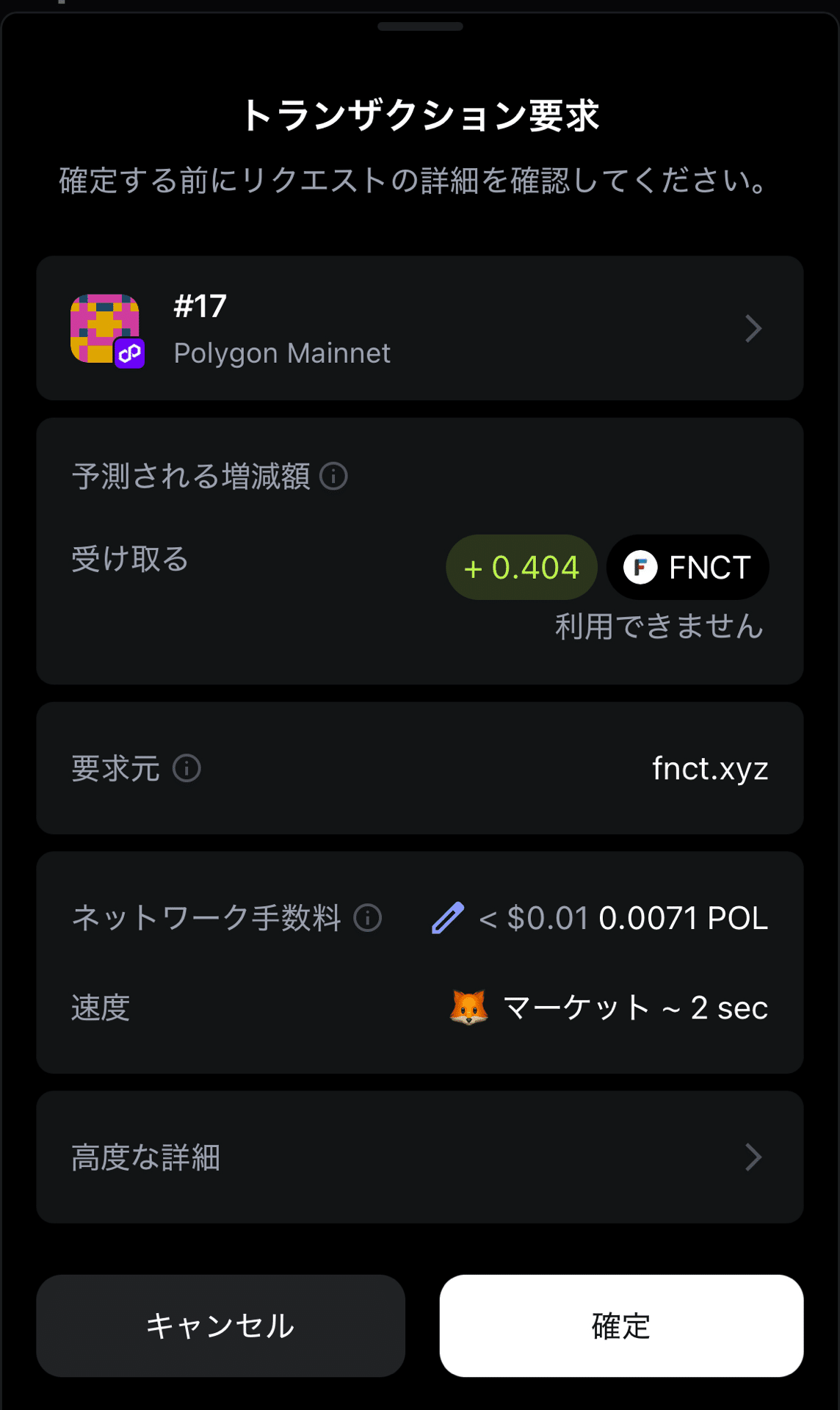Click the info icon beside ネットワーク手数料
This screenshot has height=1410, width=840.
pos(367,919)
